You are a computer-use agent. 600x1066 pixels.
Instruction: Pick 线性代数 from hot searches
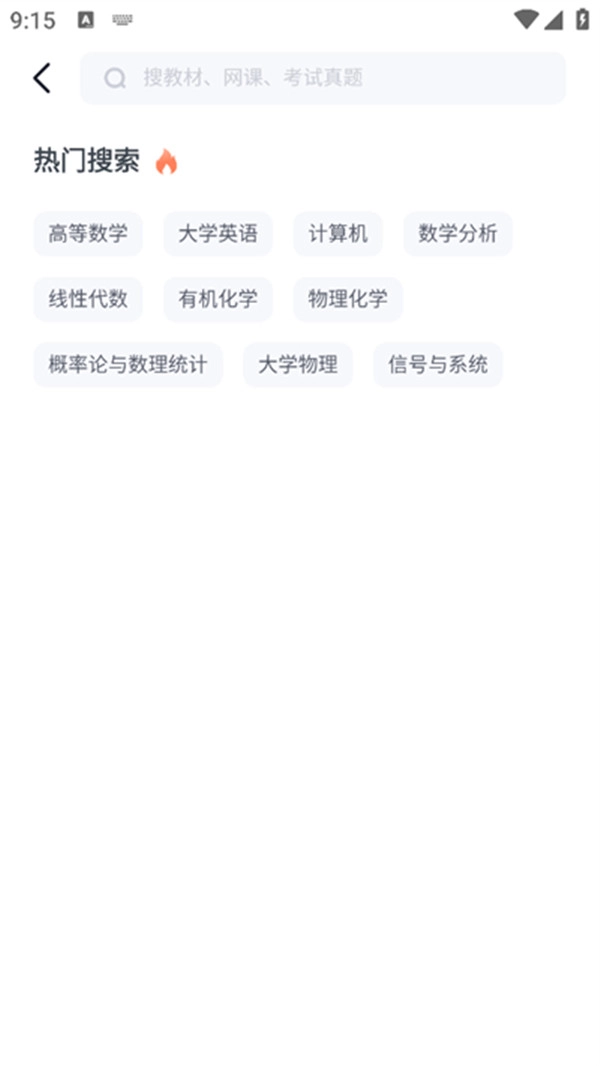tap(88, 299)
